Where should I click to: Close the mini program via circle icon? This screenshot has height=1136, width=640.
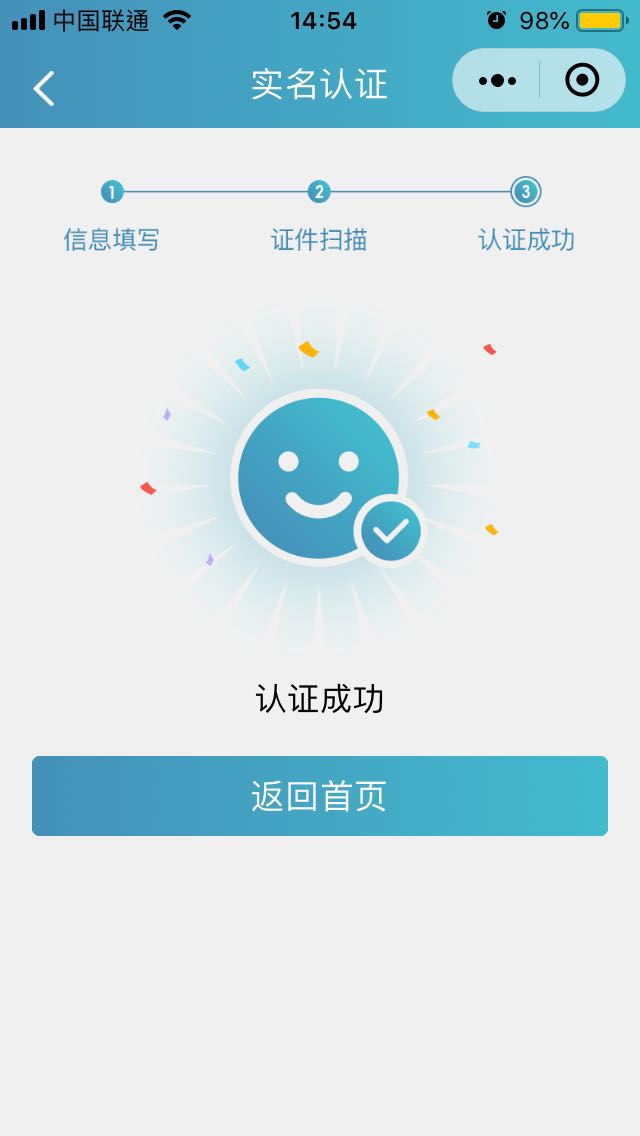click(582, 80)
